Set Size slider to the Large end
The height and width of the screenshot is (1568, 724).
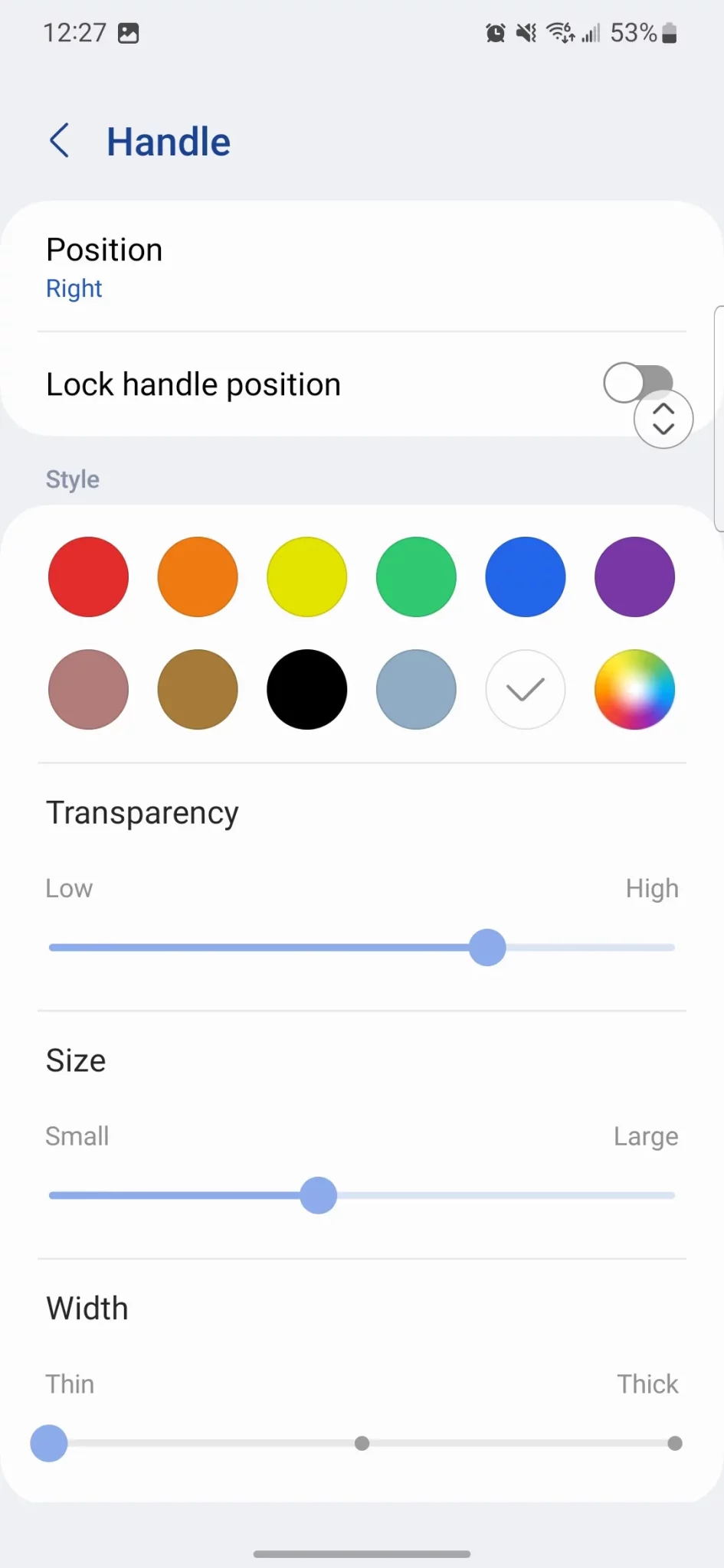point(673,1195)
